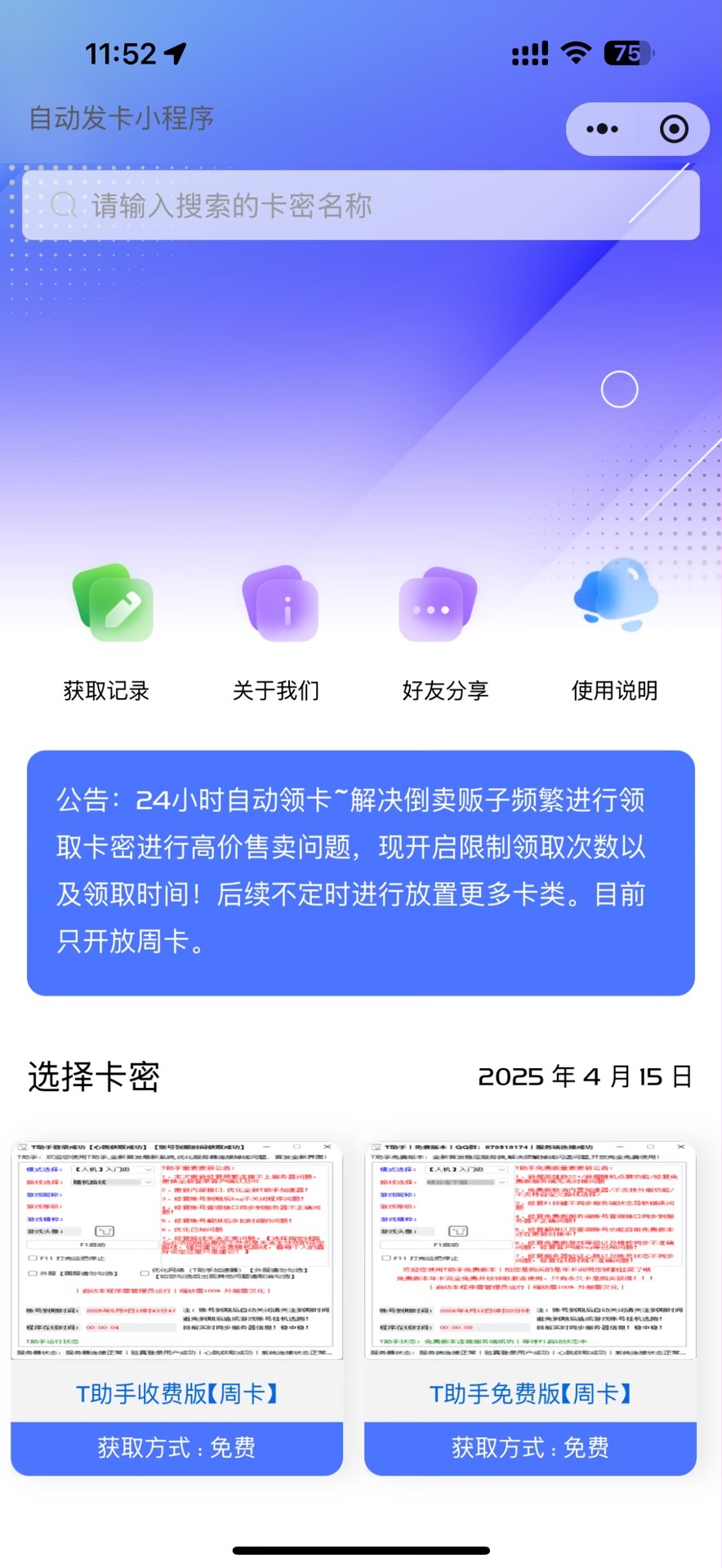Screen dimensions: 722x1568
Task: Open T助手免费版【周卡】 card
Action: pyautogui.click(x=530, y=1308)
